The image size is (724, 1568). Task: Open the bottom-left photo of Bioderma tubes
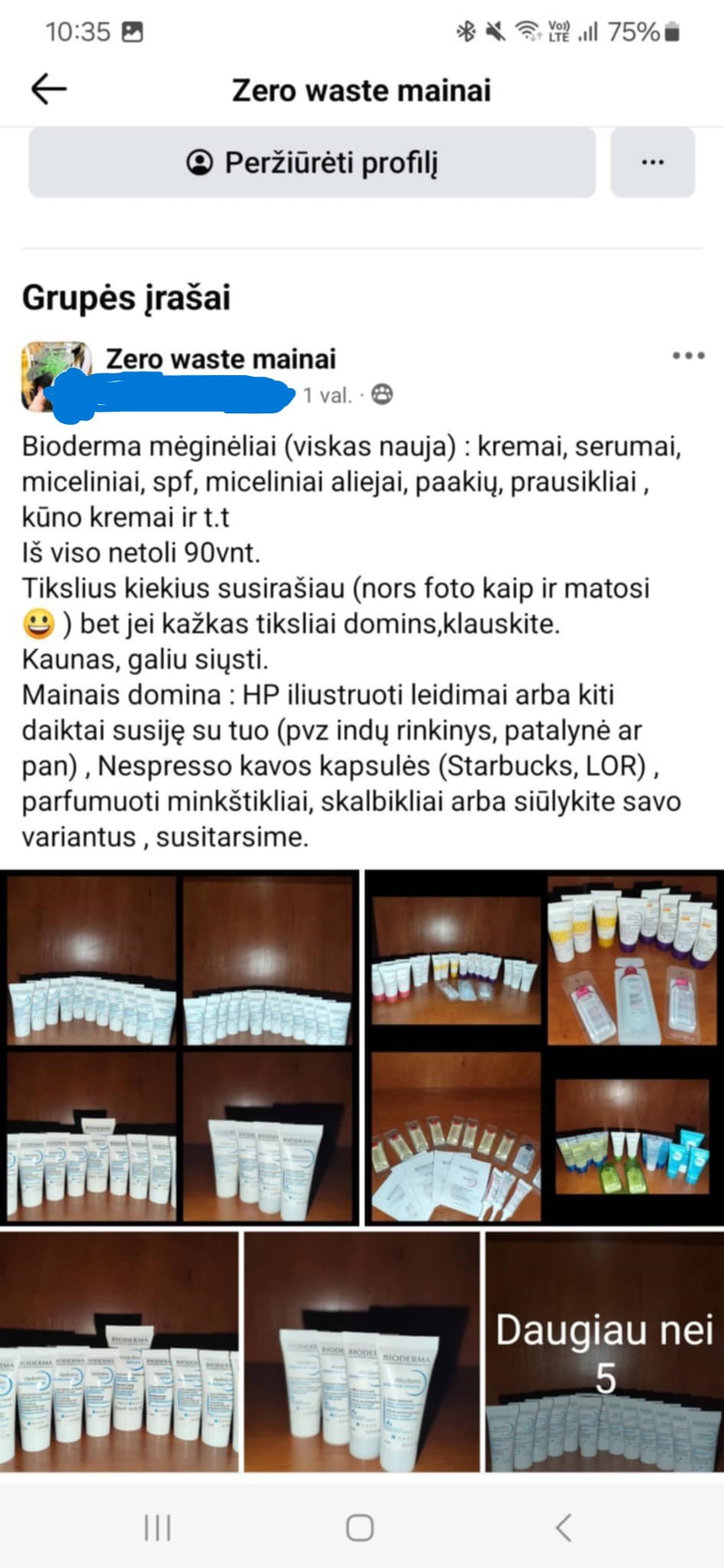(x=119, y=1351)
